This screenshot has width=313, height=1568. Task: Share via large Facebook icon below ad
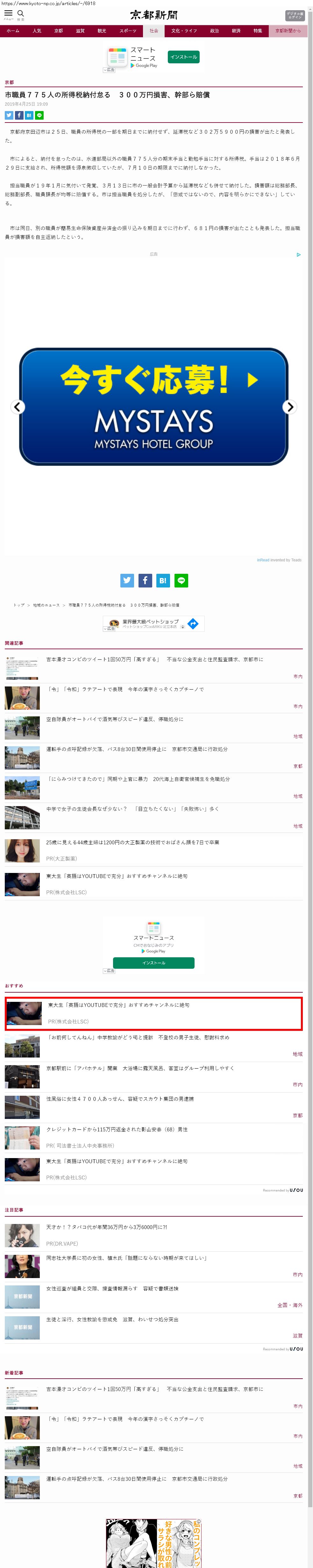pos(145,580)
